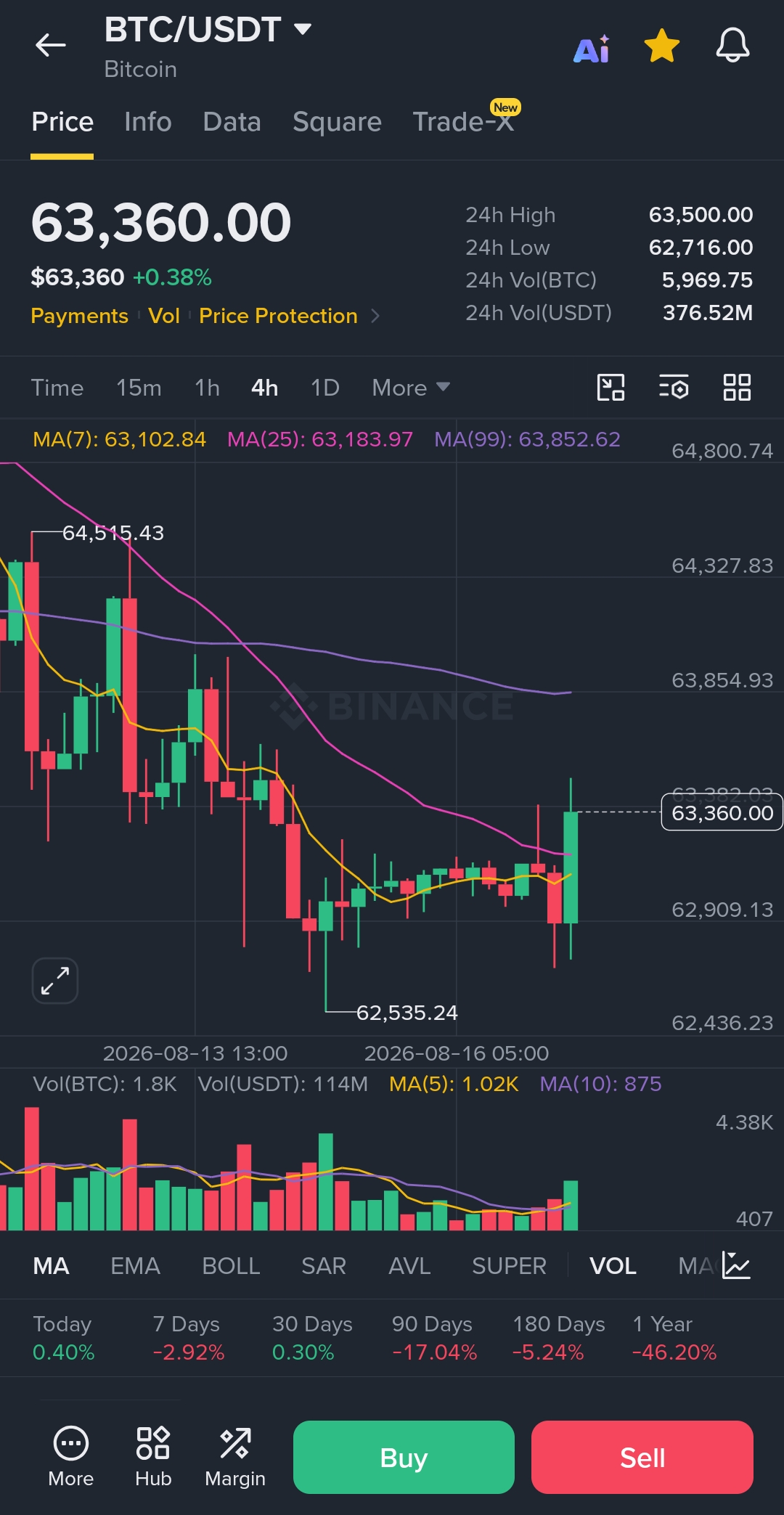Open the BTC/USDT pair dropdown
This screenshot has width=784, height=1515.
click(208, 30)
